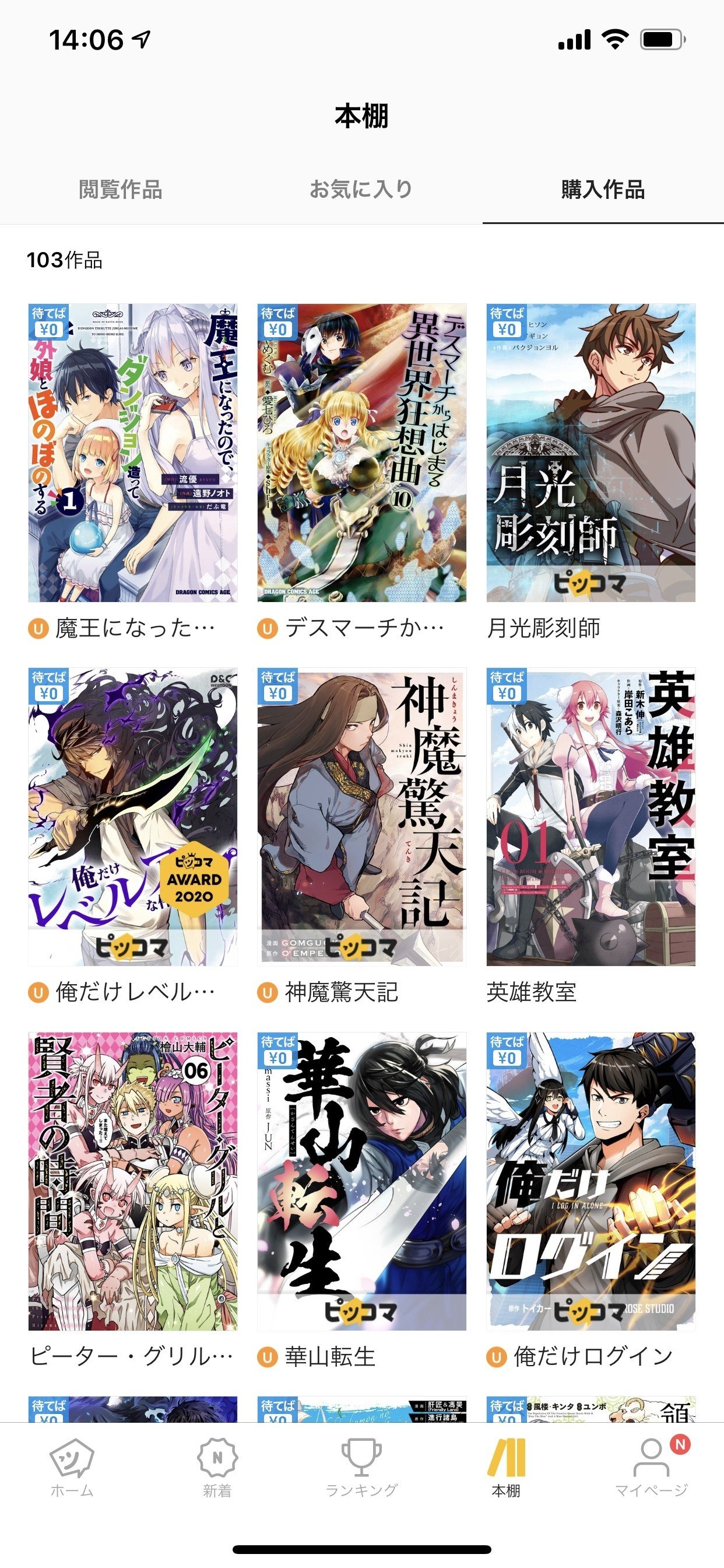Image resolution: width=724 pixels, height=1568 pixels.
Task: Open the 新着 tab
Action: 217,1468
